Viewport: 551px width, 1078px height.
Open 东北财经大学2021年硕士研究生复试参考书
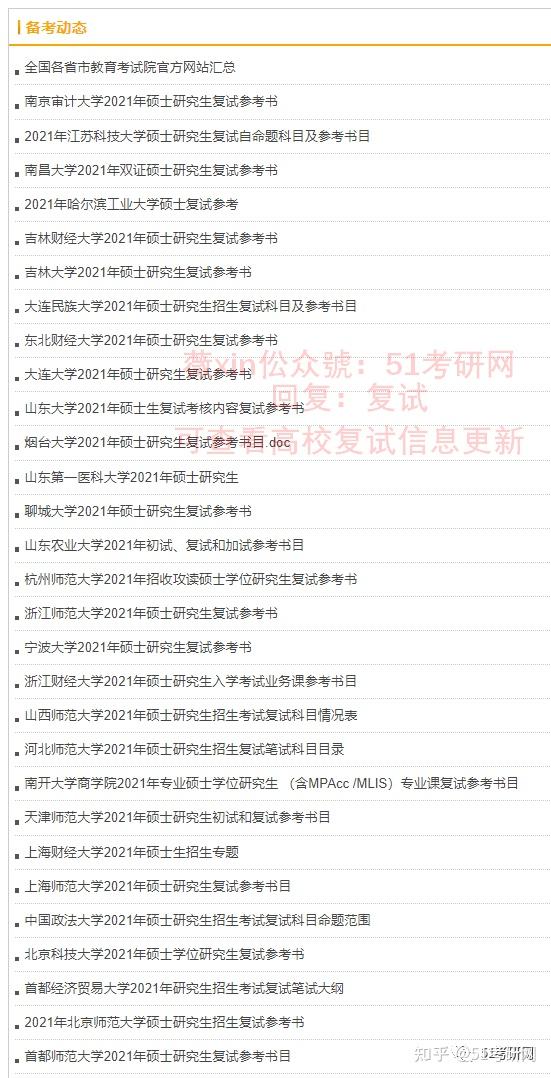point(151,340)
